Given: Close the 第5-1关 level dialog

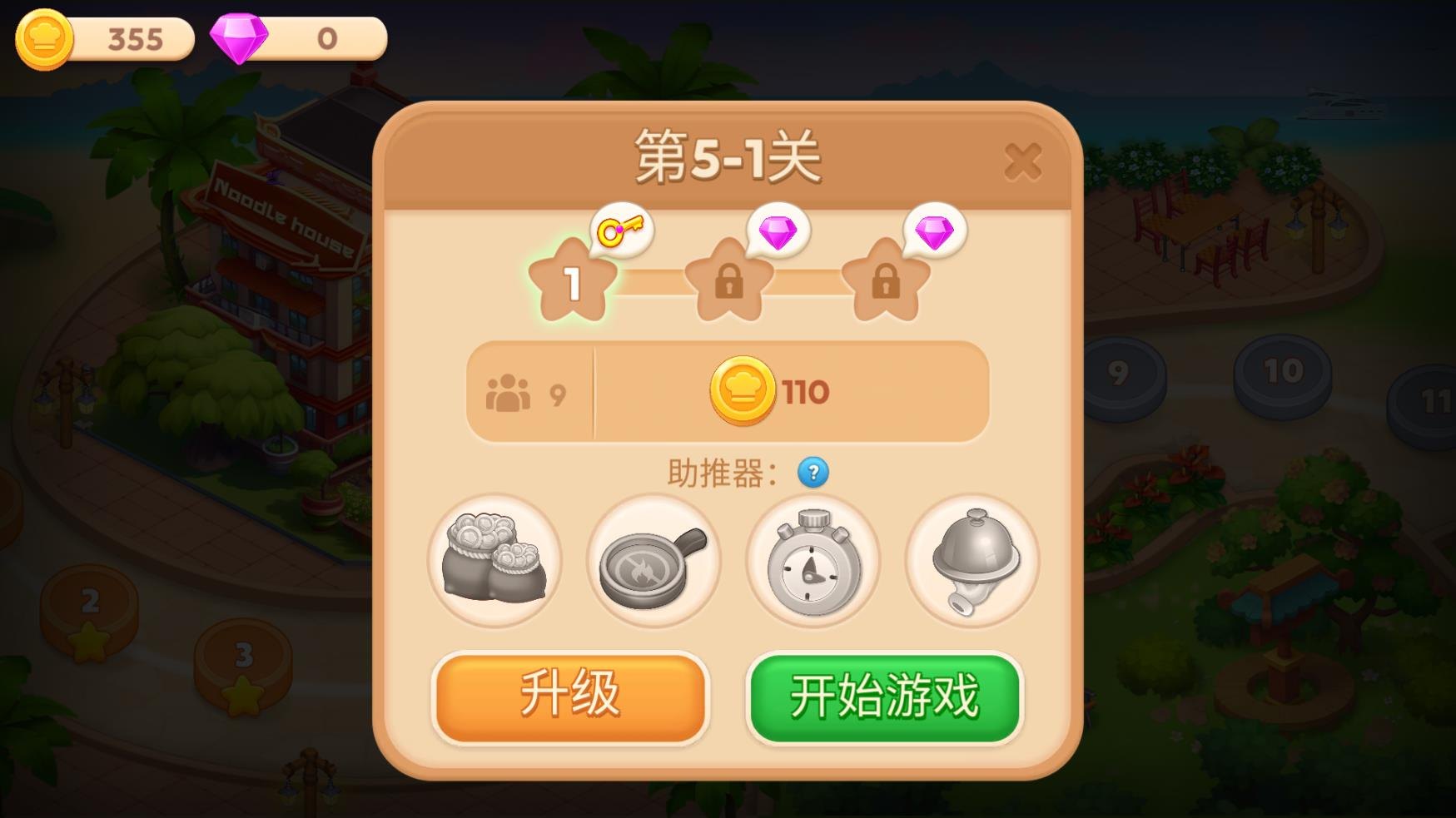Looking at the screenshot, I should tap(1022, 161).
